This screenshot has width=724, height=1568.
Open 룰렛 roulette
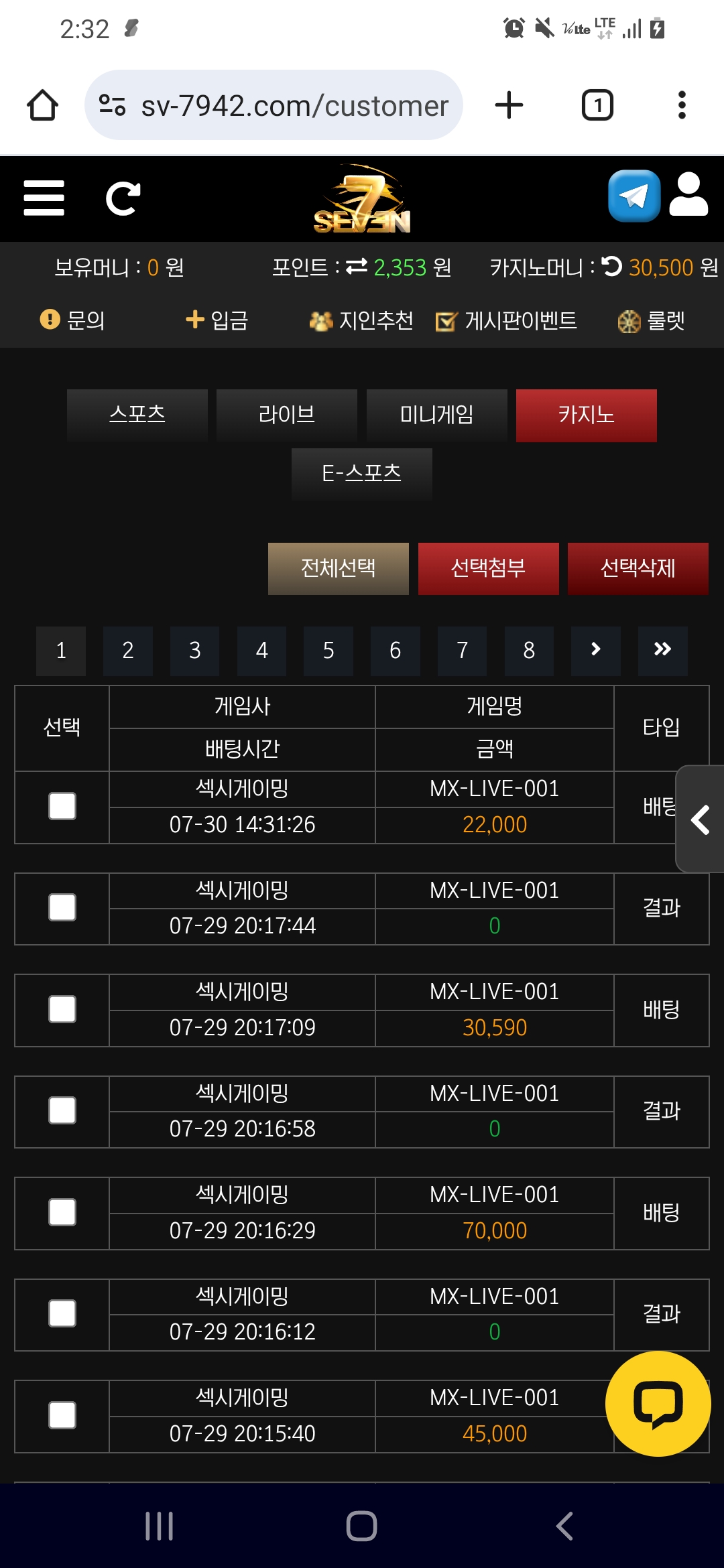coord(651,321)
